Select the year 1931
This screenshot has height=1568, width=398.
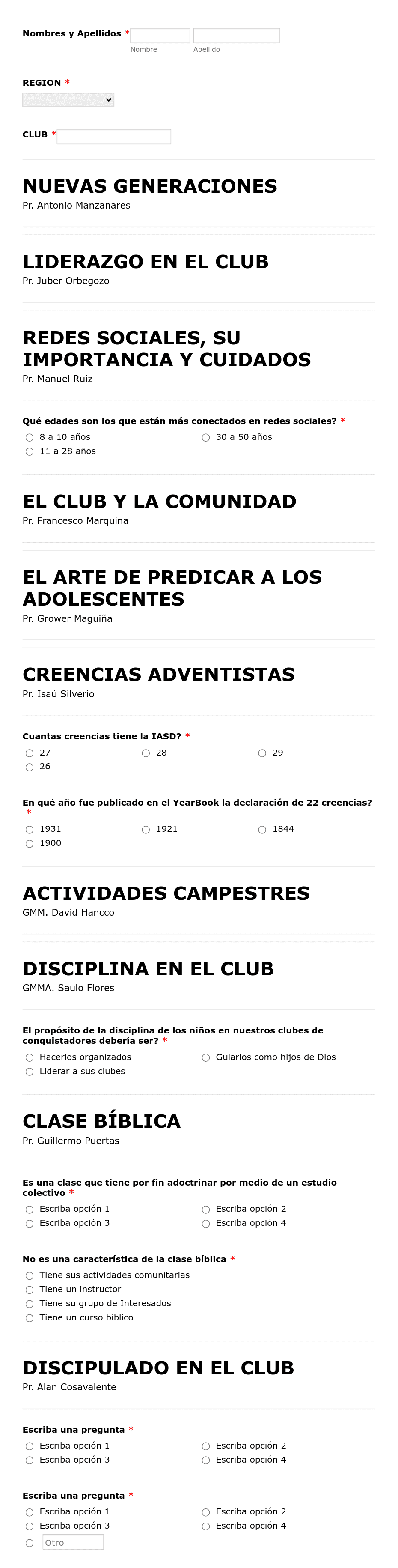click(x=29, y=829)
